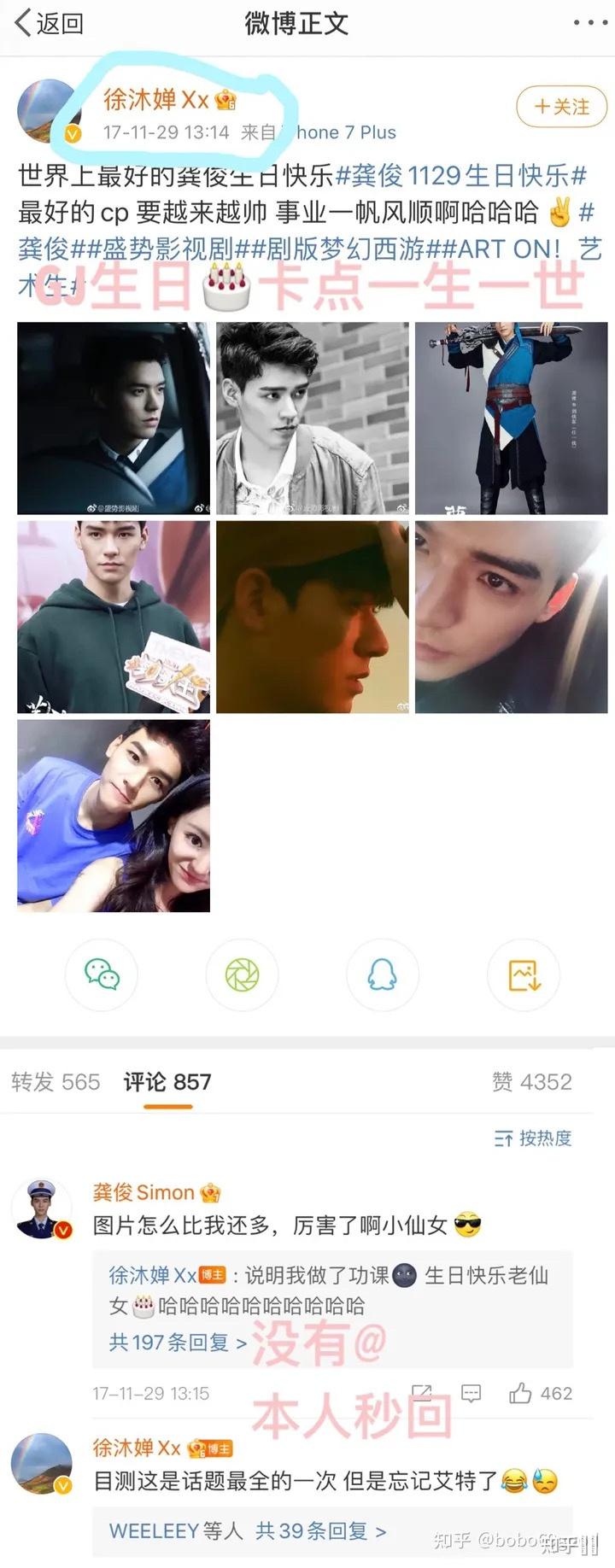The width and height of the screenshot is (615, 1568).
Task: Open the Moments share icon
Action: click(242, 974)
